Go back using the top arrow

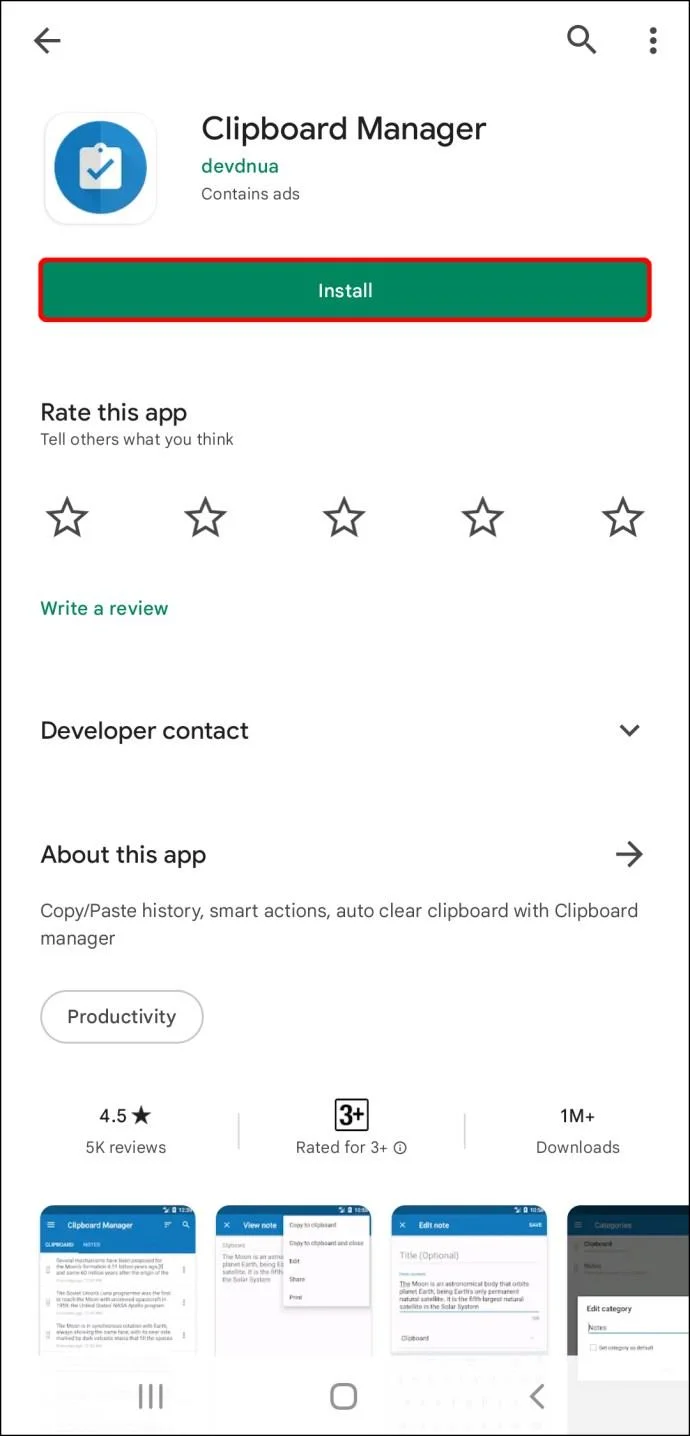click(47, 40)
